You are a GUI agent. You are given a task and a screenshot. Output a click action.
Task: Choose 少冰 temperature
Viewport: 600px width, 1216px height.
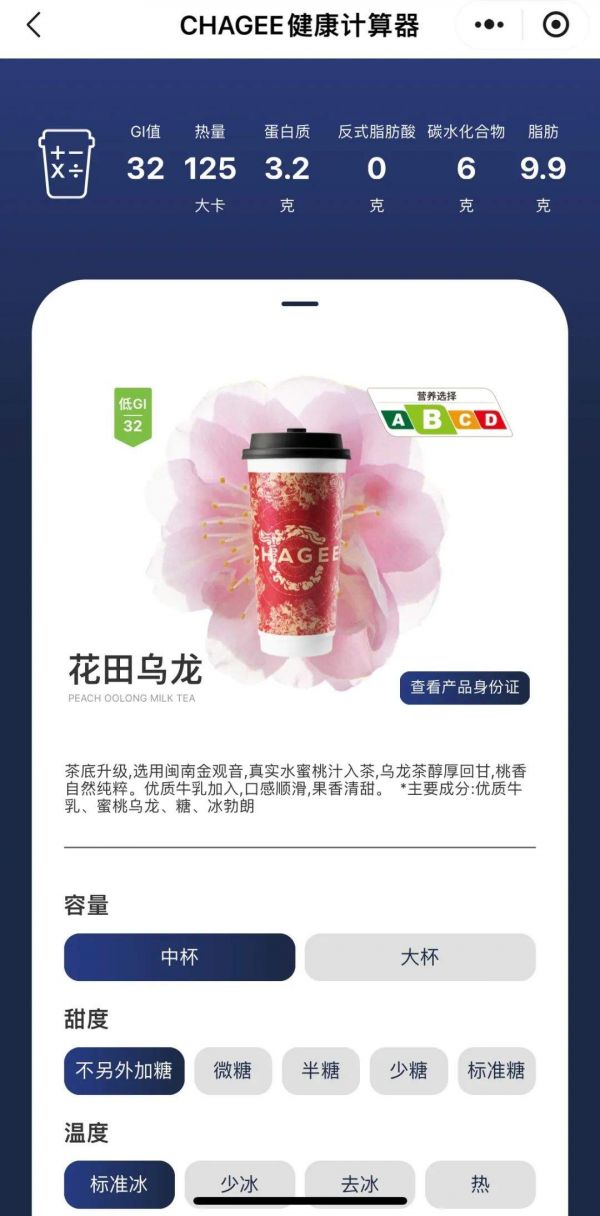(x=240, y=1184)
